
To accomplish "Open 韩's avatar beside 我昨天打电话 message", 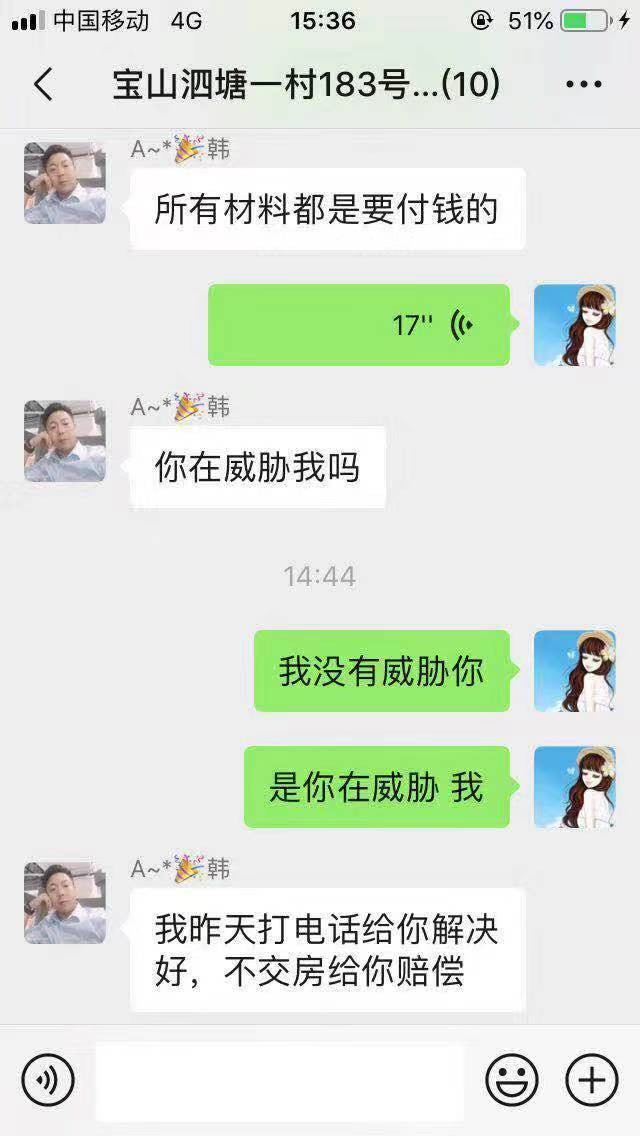I will [65, 903].
